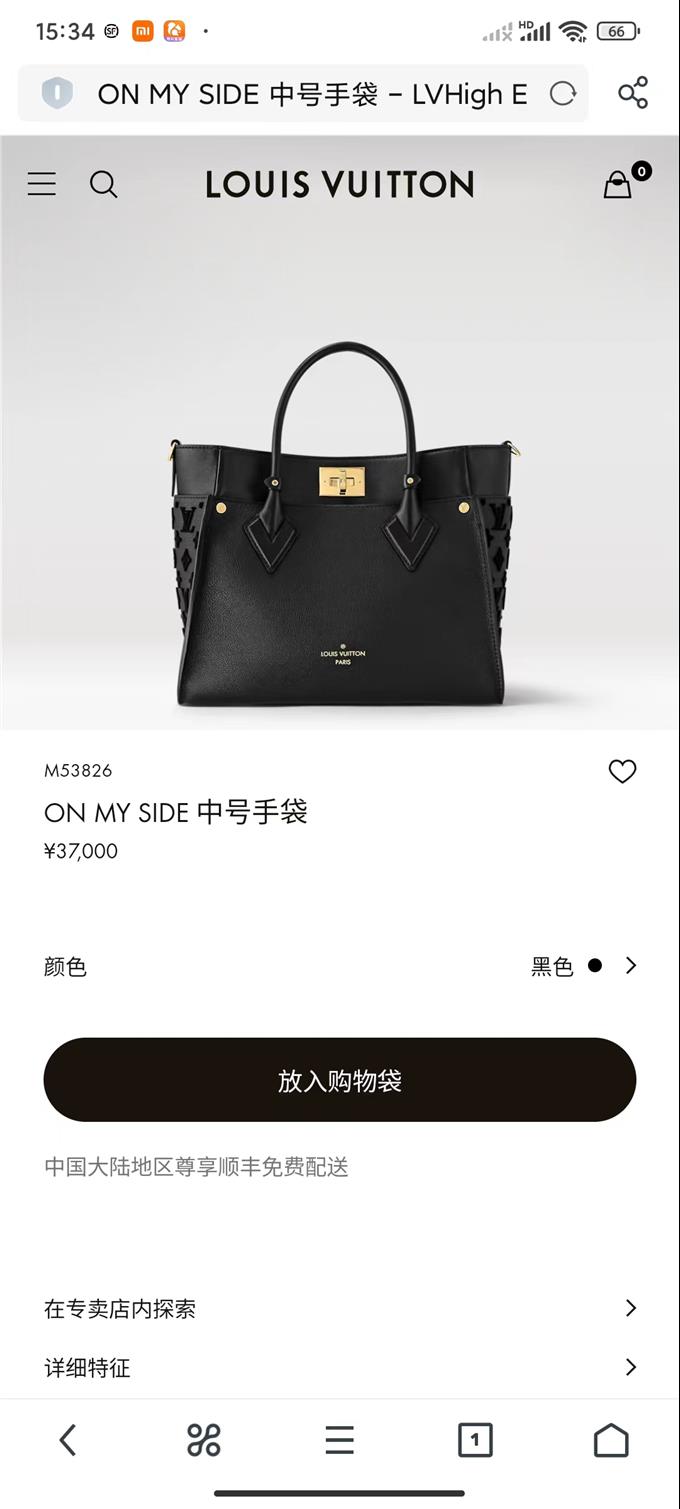Expand 详细特征 details

340,1367
